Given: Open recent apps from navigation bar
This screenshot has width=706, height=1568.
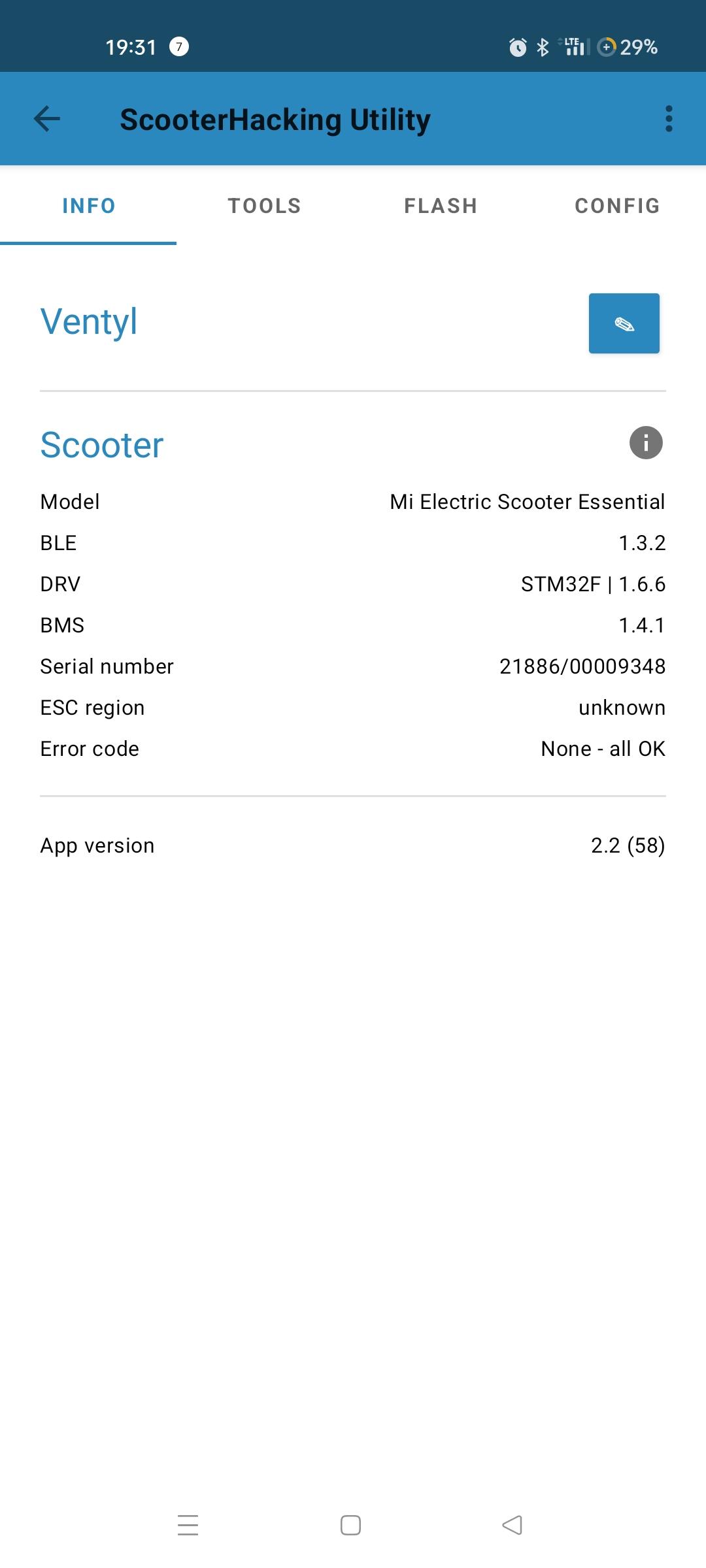Looking at the screenshot, I should pyautogui.click(x=188, y=1525).
